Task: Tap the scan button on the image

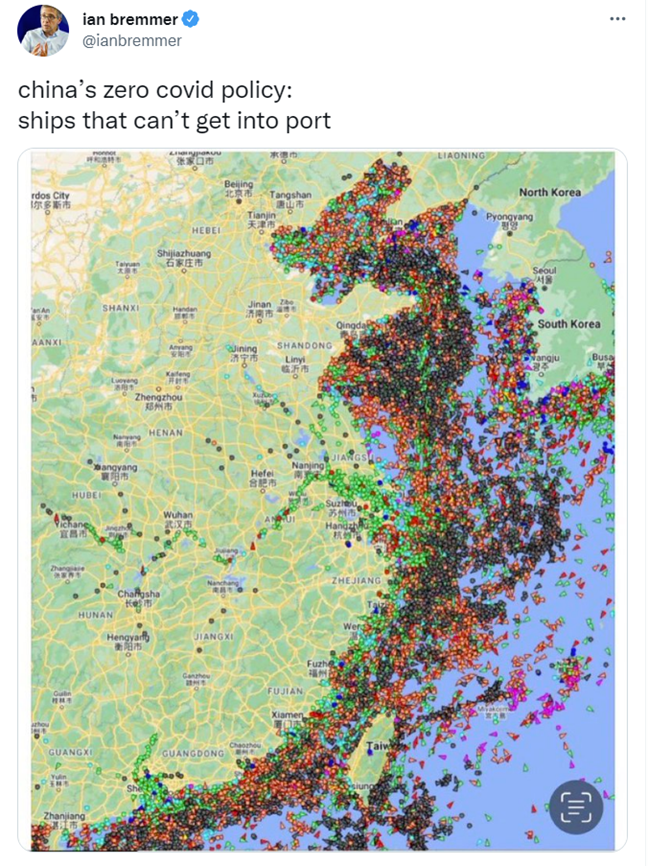Action: click(576, 806)
